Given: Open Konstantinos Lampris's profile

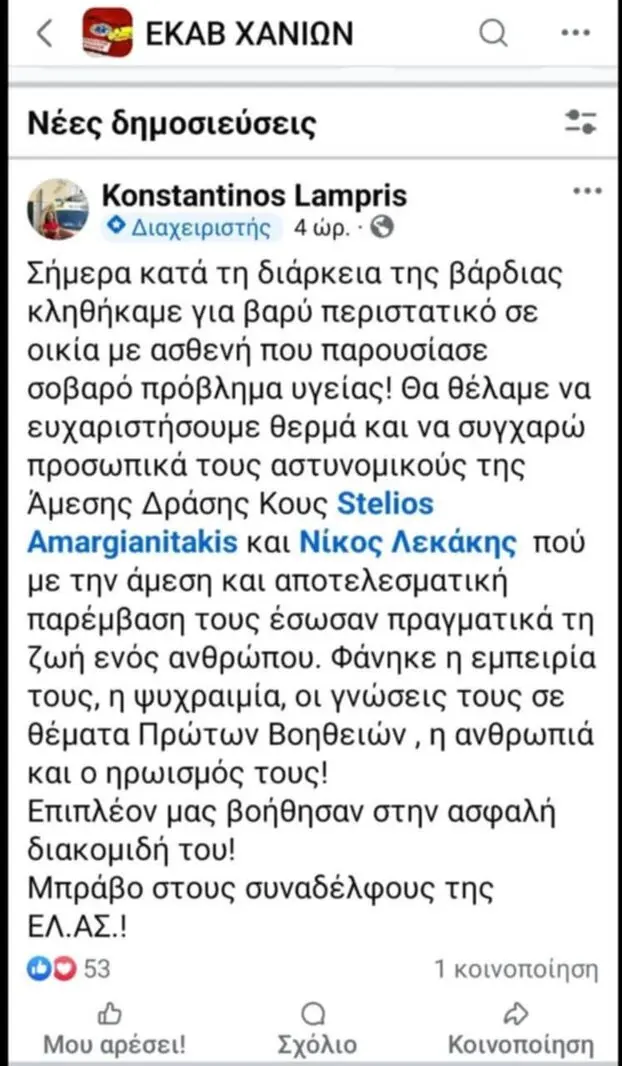Looking at the screenshot, I should click(x=254, y=194).
